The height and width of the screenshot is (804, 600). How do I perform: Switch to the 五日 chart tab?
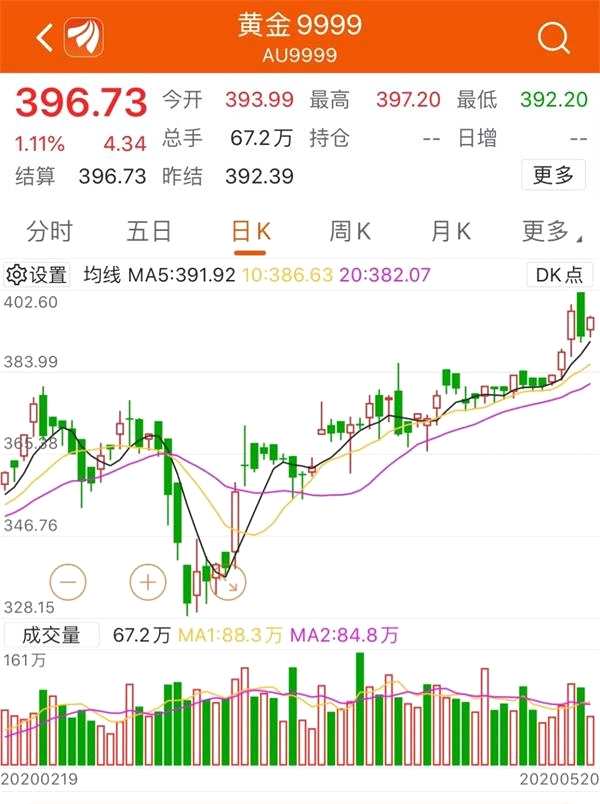(149, 232)
